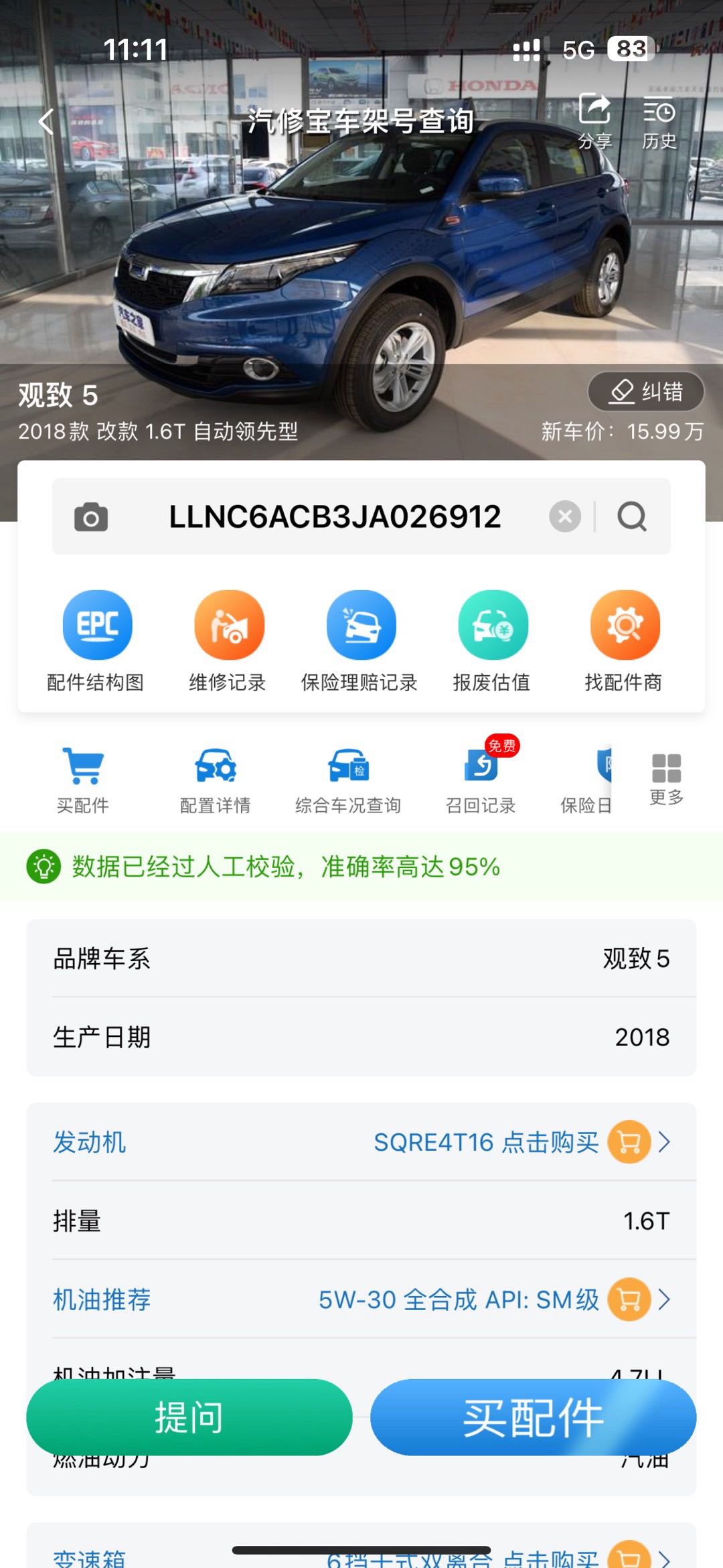
Task: Open 配件结构图 EPC diagrams
Action: tap(96, 641)
